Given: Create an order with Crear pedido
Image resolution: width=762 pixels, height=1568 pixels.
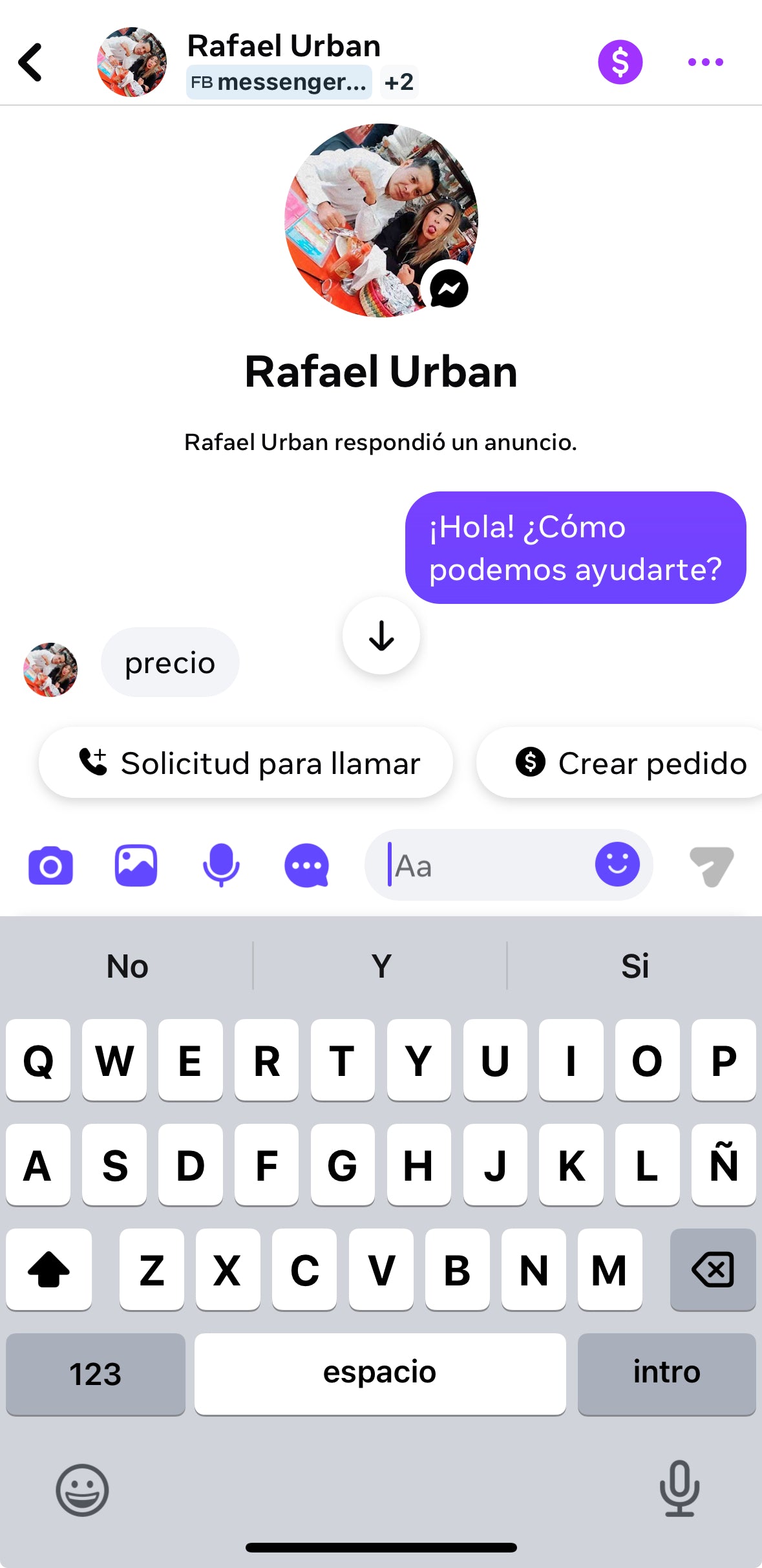Looking at the screenshot, I should click(631, 763).
